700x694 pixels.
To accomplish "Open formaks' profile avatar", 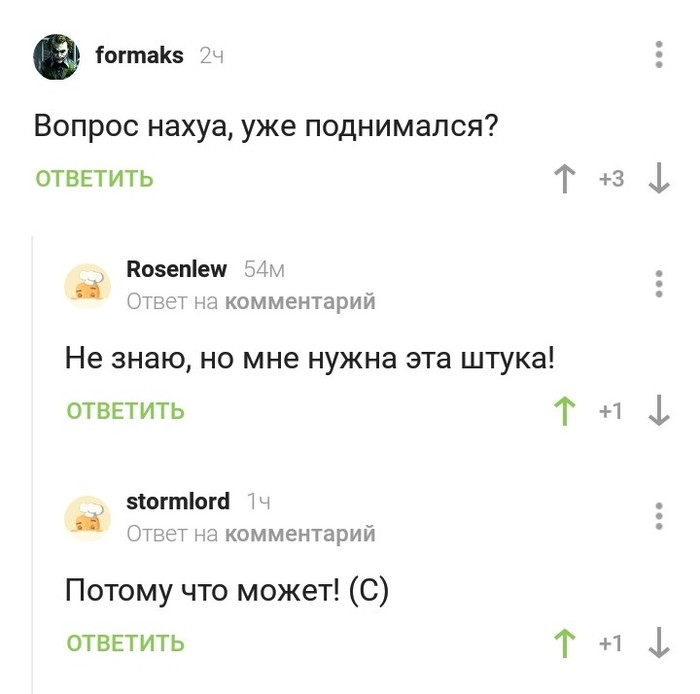I will click(x=56, y=57).
